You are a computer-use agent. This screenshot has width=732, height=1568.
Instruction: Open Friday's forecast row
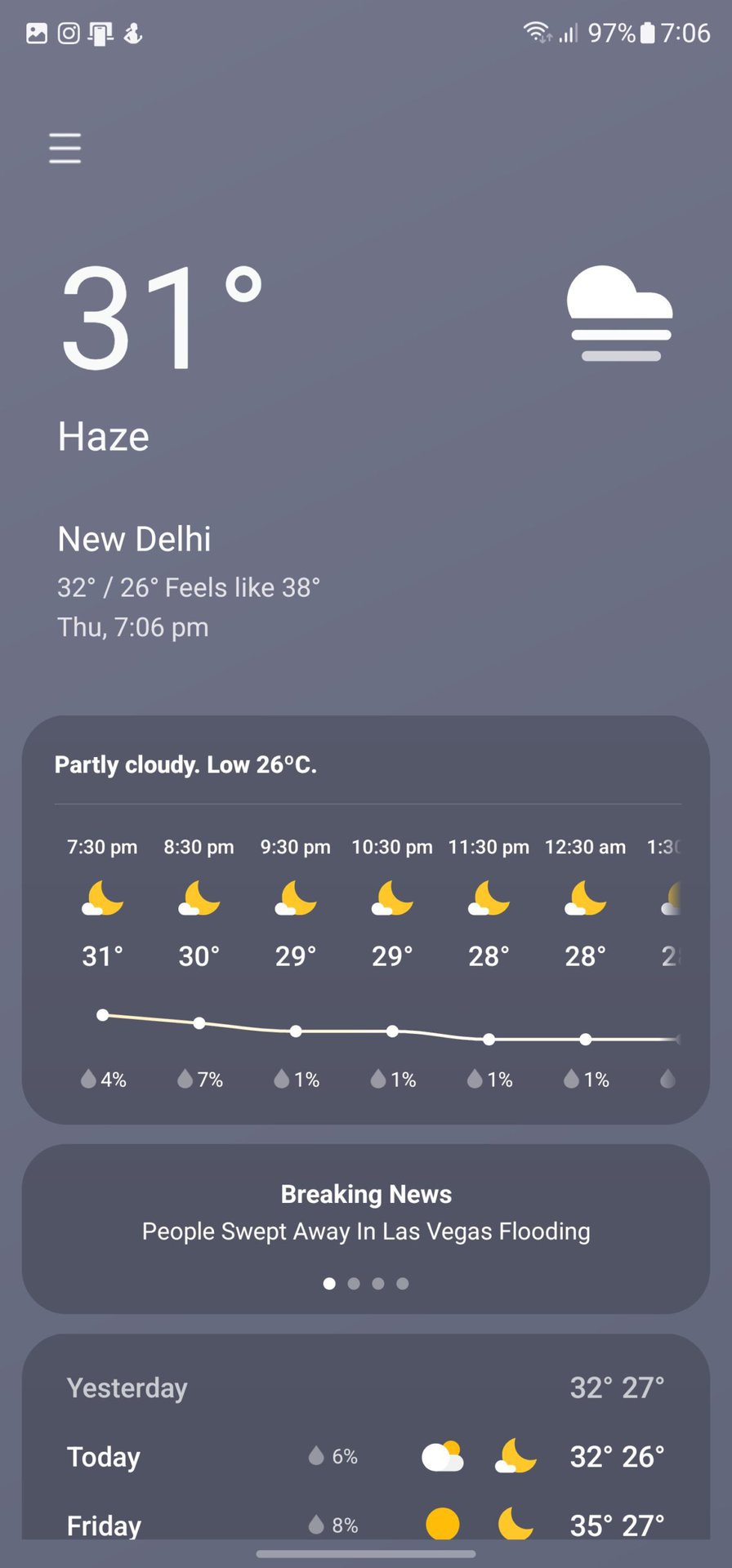365,1524
